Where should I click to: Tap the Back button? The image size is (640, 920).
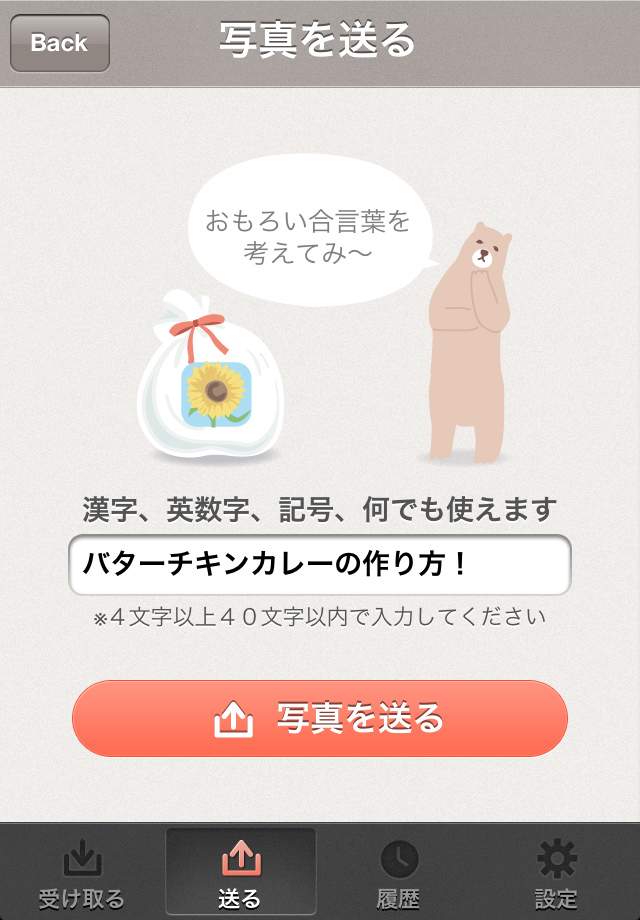click(x=59, y=43)
